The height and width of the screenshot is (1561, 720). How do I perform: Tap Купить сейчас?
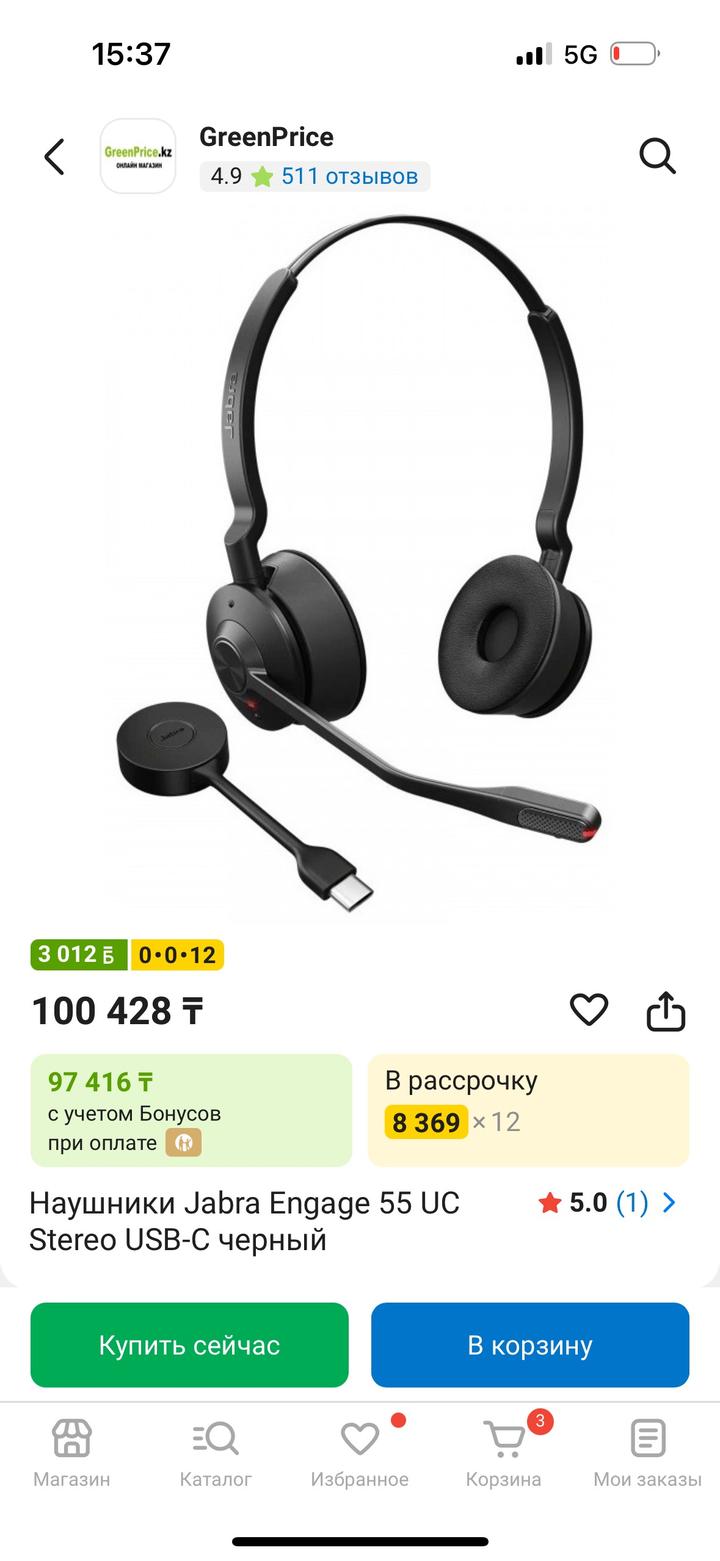tap(189, 1345)
